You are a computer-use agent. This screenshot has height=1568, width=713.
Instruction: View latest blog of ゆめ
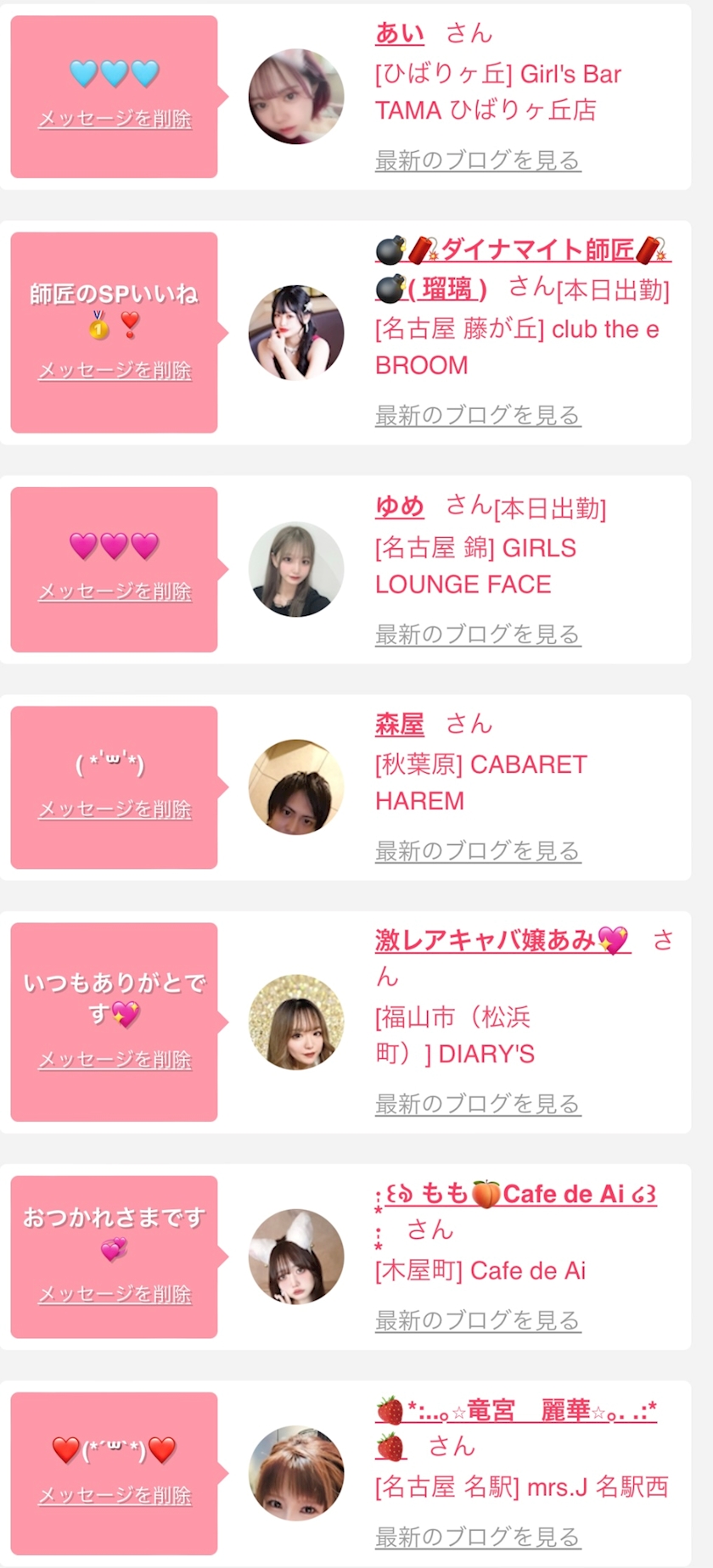click(478, 634)
